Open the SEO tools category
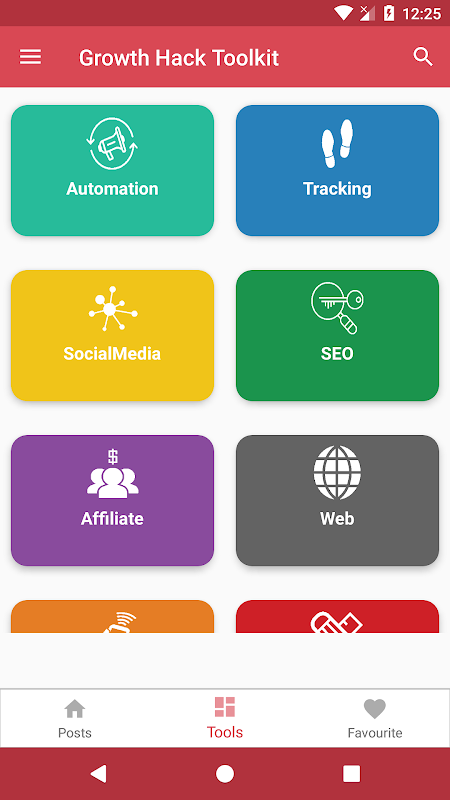The width and height of the screenshot is (450, 800). tap(337, 335)
